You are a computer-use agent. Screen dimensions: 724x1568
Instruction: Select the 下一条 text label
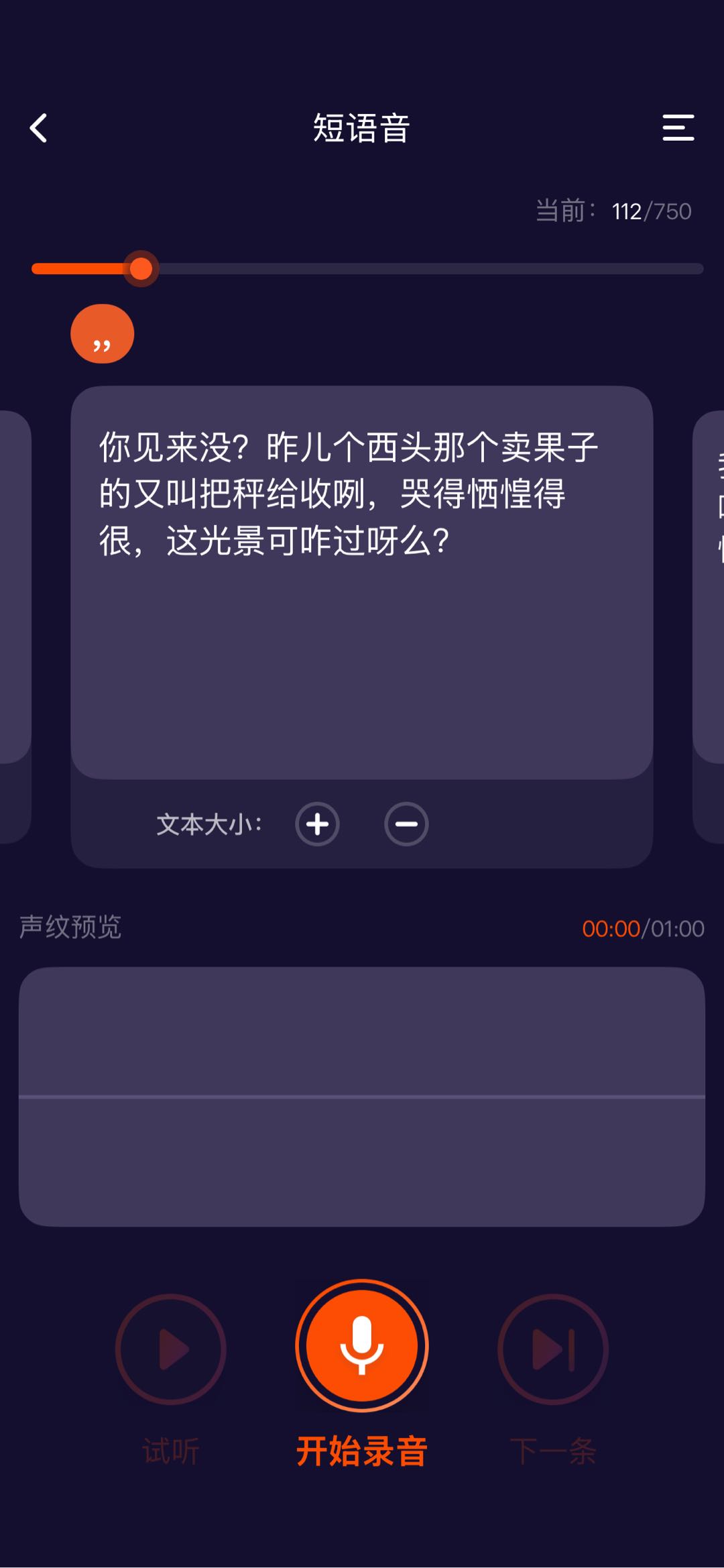coord(553,1449)
